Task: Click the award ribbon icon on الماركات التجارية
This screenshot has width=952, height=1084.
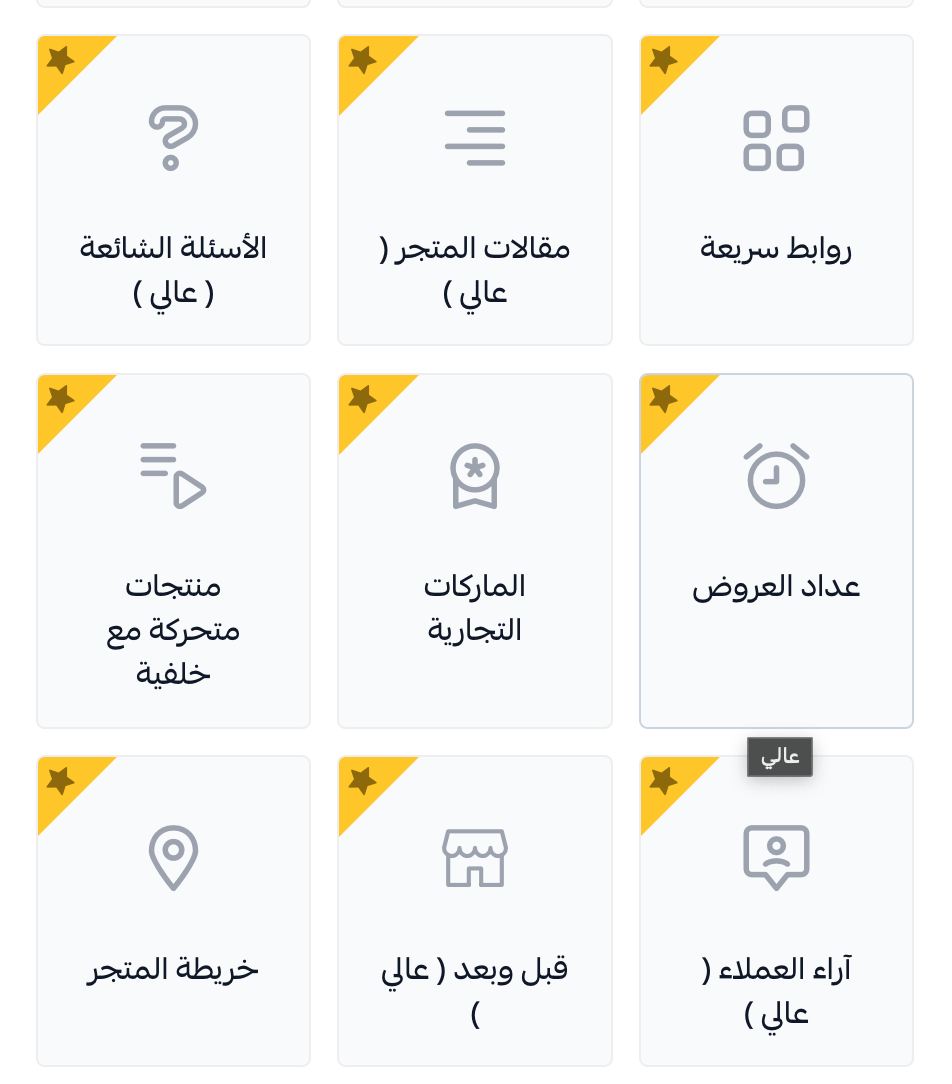Action: tap(474, 476)
